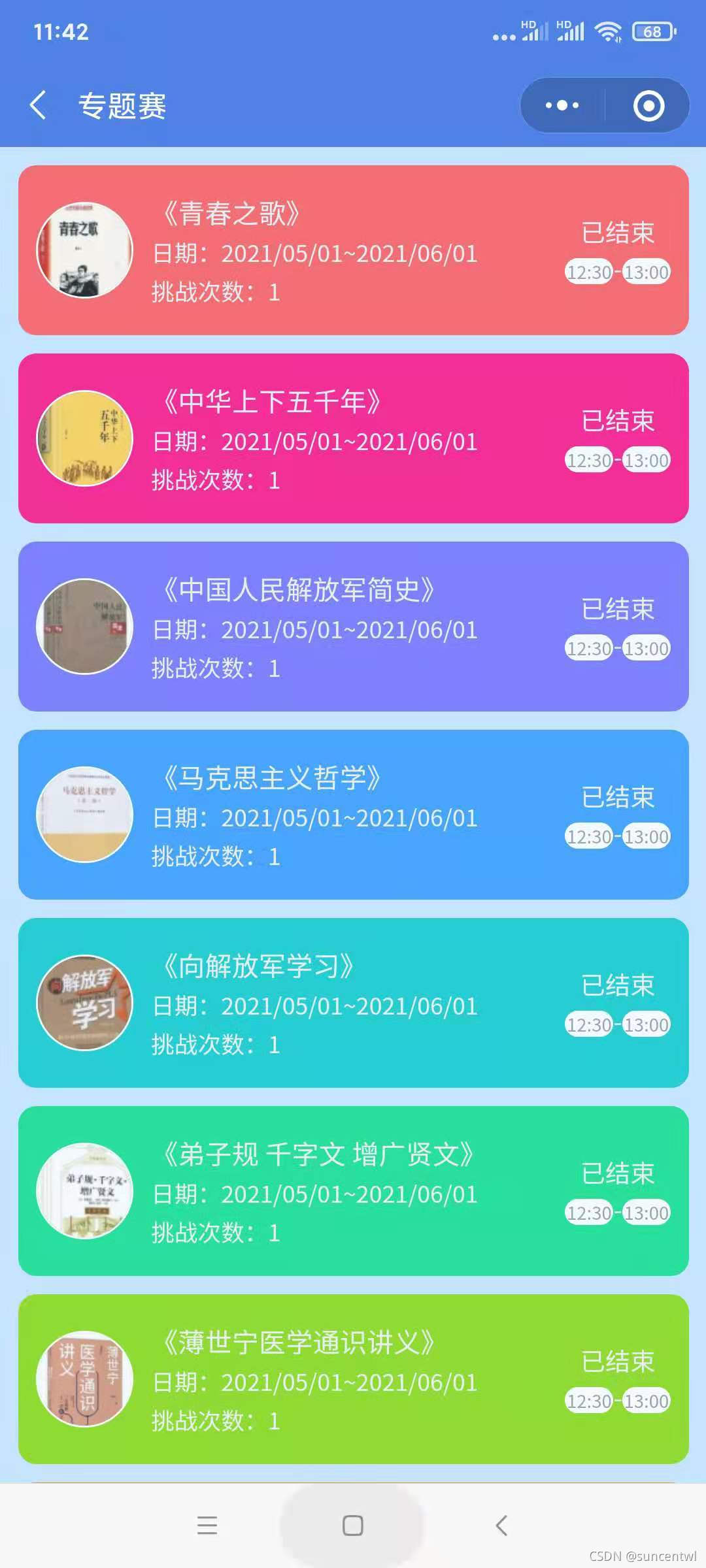The height and width of the screenshot is (1568, 706).
Task: Open the 《中国人民解放军简史》 contest card
Action: [x=353, y=627]
